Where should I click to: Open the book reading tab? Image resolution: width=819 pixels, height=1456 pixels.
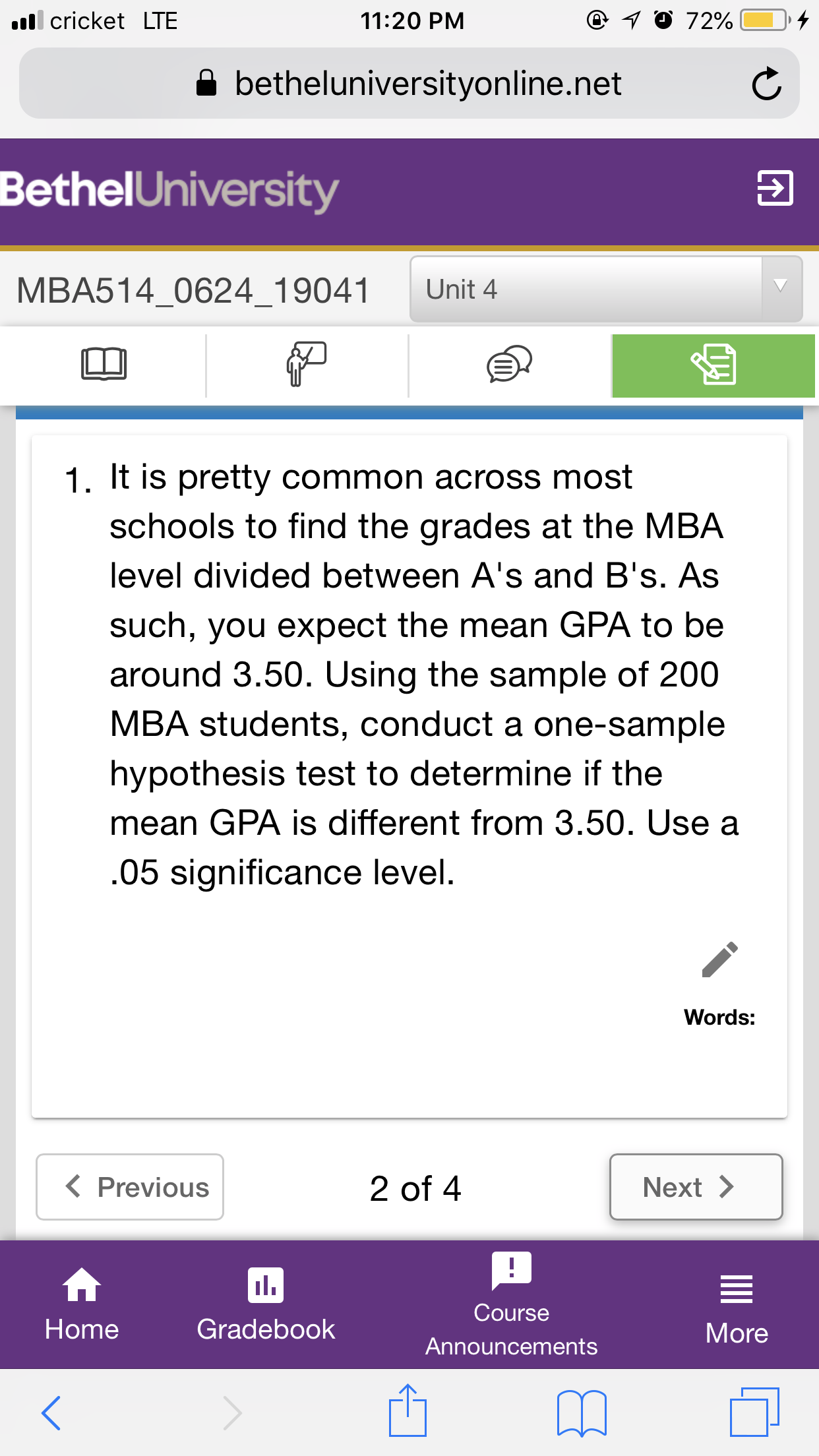[104, 365]
